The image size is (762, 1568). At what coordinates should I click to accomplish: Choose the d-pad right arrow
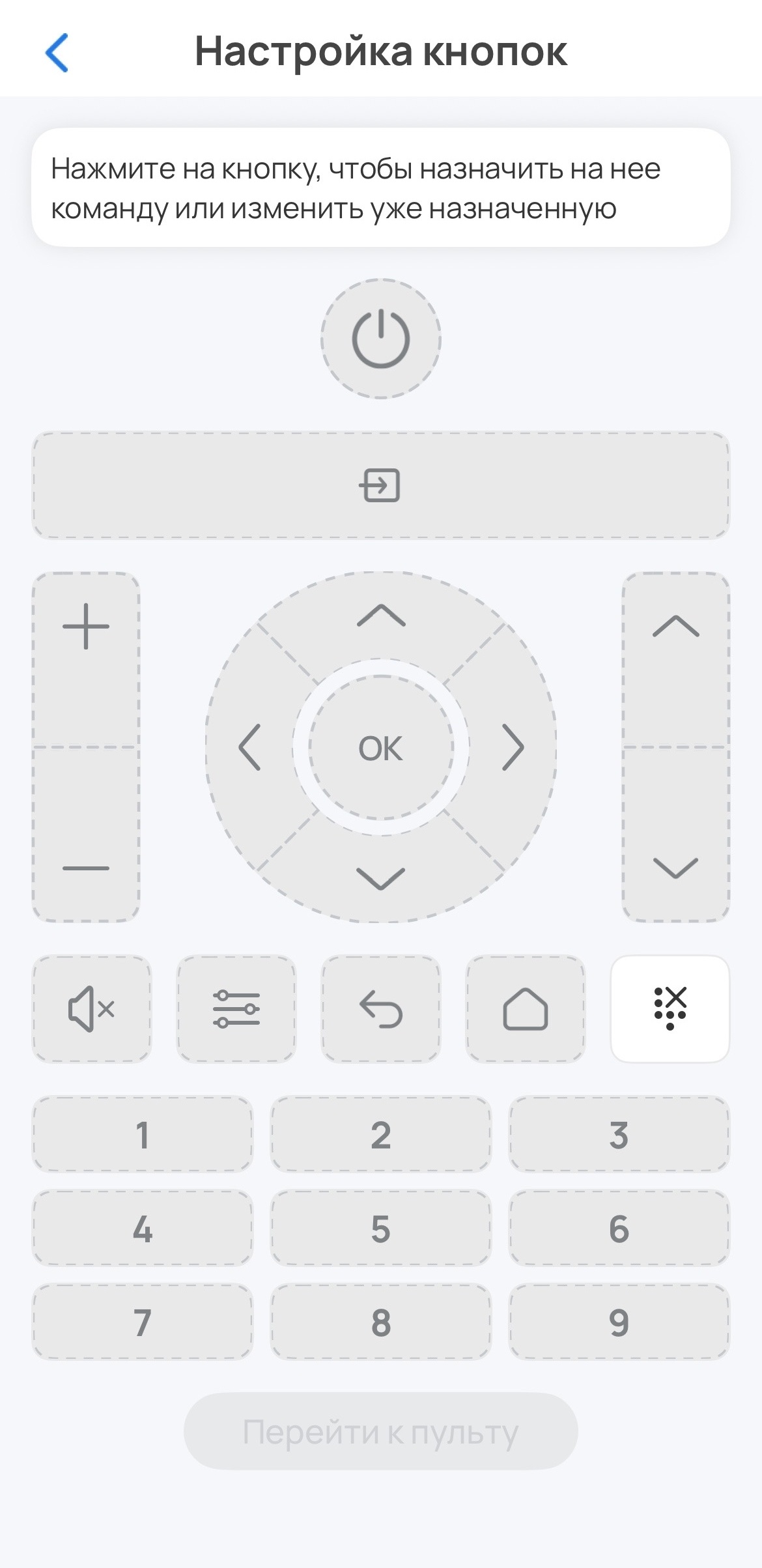513,748
